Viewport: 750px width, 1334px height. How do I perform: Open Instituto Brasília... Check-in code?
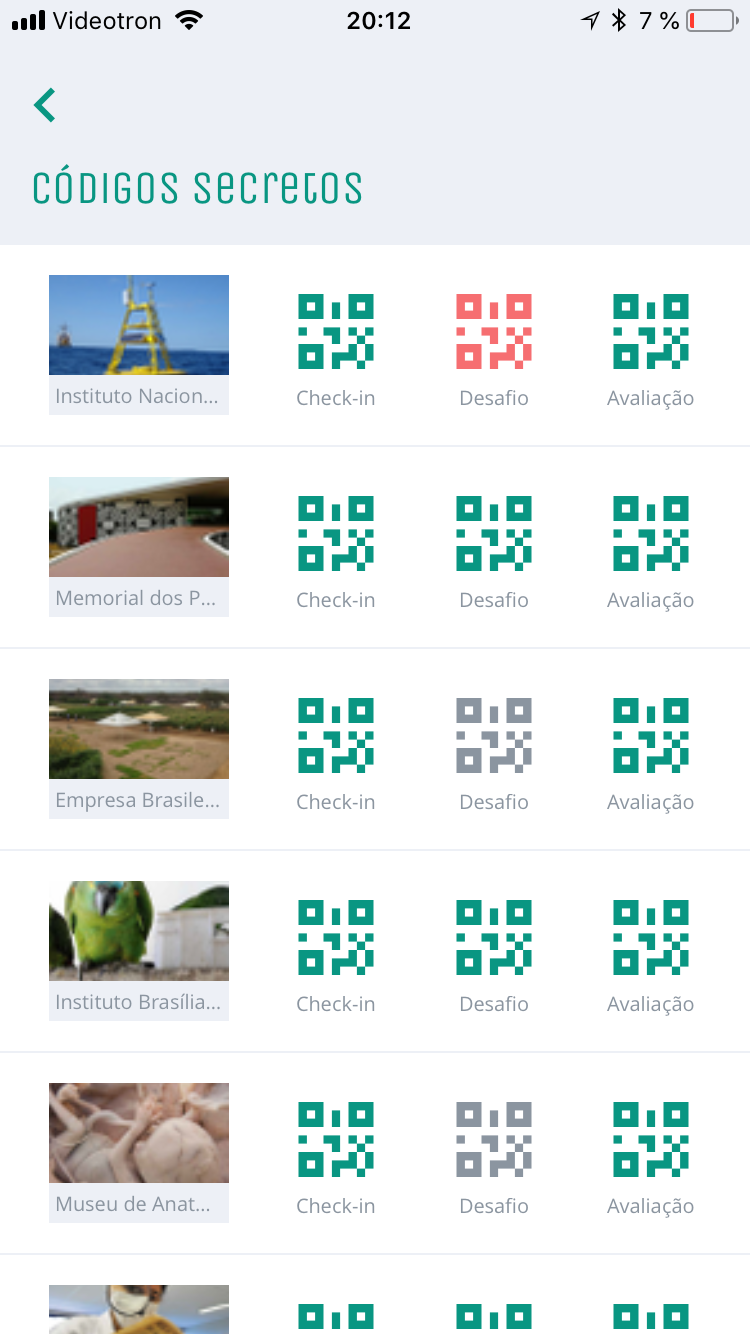point(336,938)
